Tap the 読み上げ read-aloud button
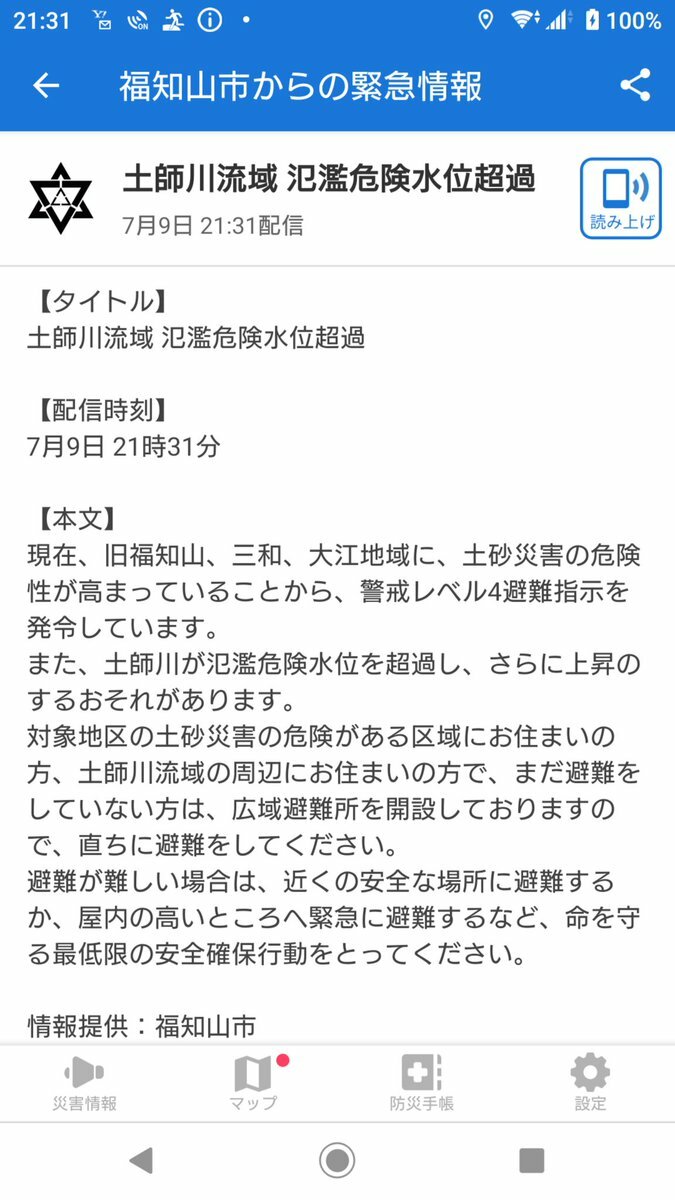Image resolution: width=675 pixels, height=1200 pixels. [x=621, y=198]
